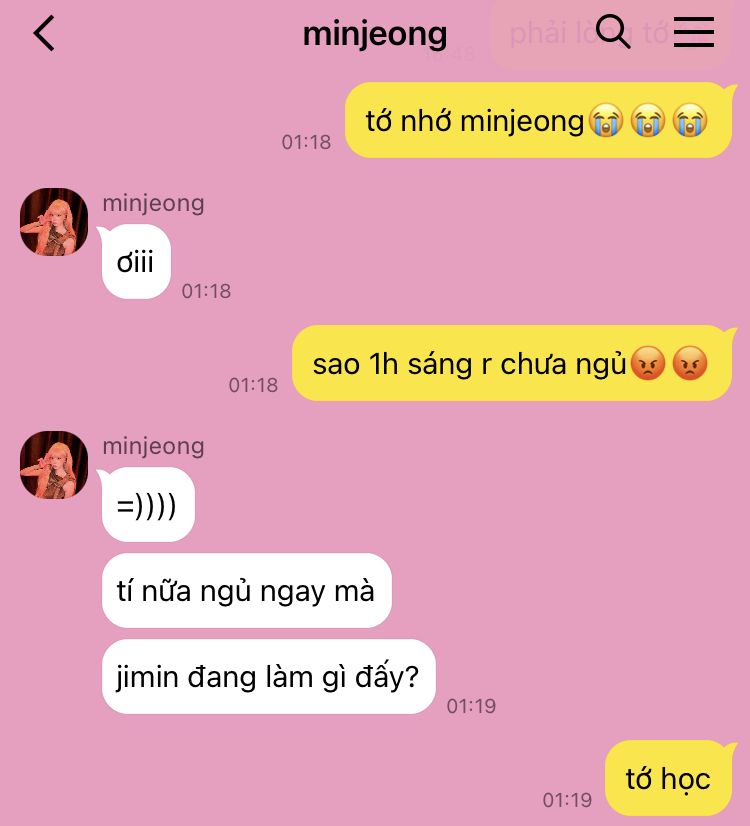750x826 pixels.
Task: Go back from minjeong chat
Action: [x=44, y=33]
